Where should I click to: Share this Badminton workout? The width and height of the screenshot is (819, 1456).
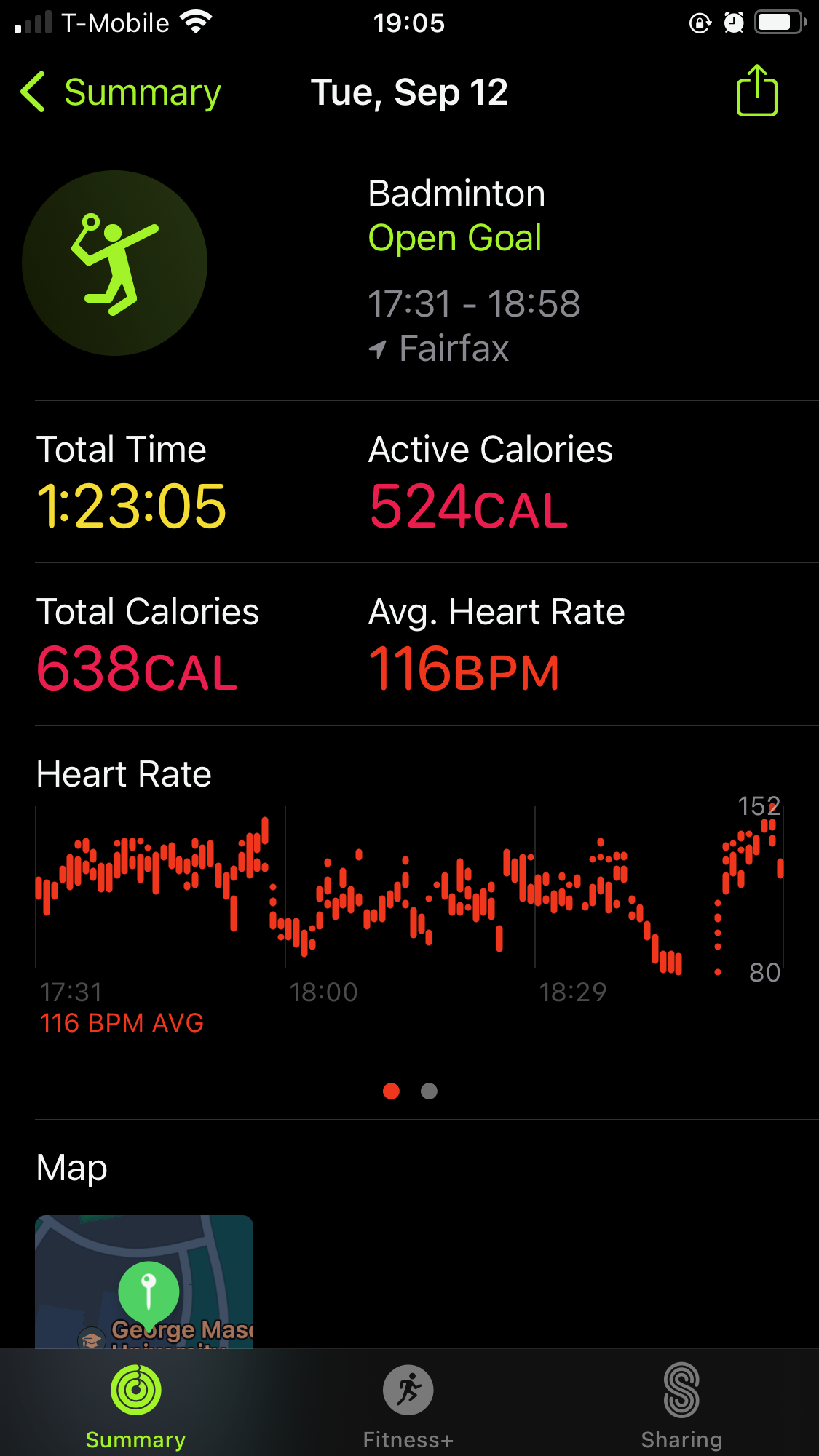pyautogui.click(x=757, y=91)
